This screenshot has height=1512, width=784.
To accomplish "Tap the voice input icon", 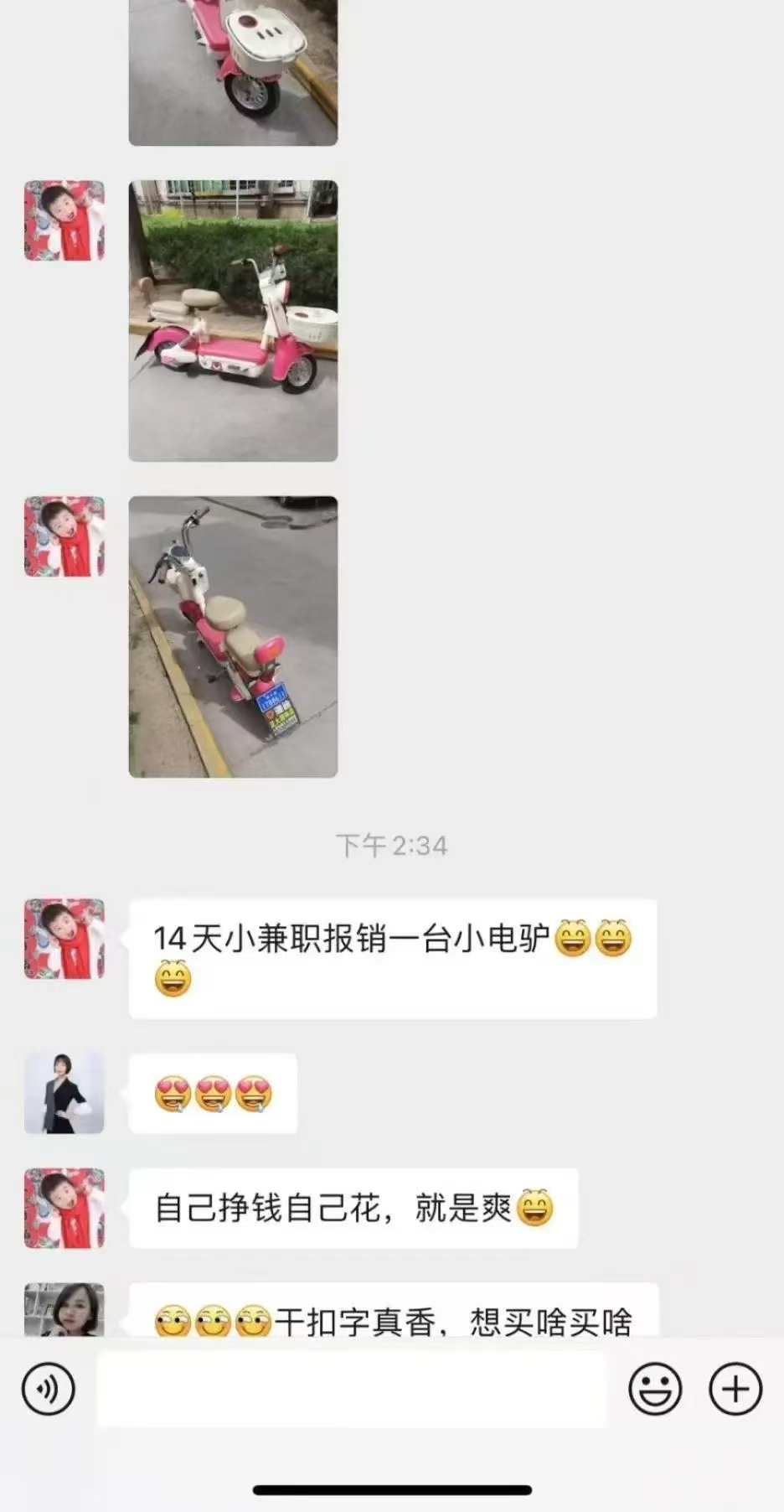I will click(x=48, y=1389).
